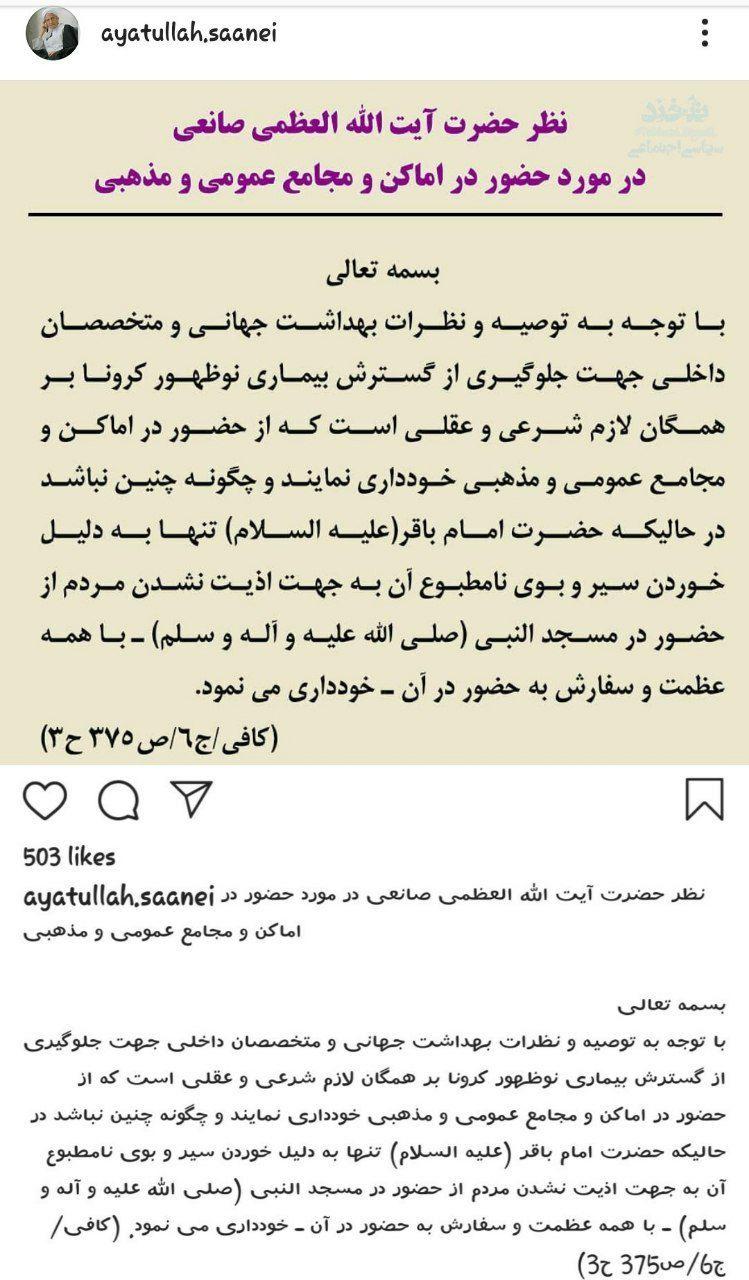View the 503 likes list
Viewport: 749px width, 1280px height.
[x=69, y=857]
